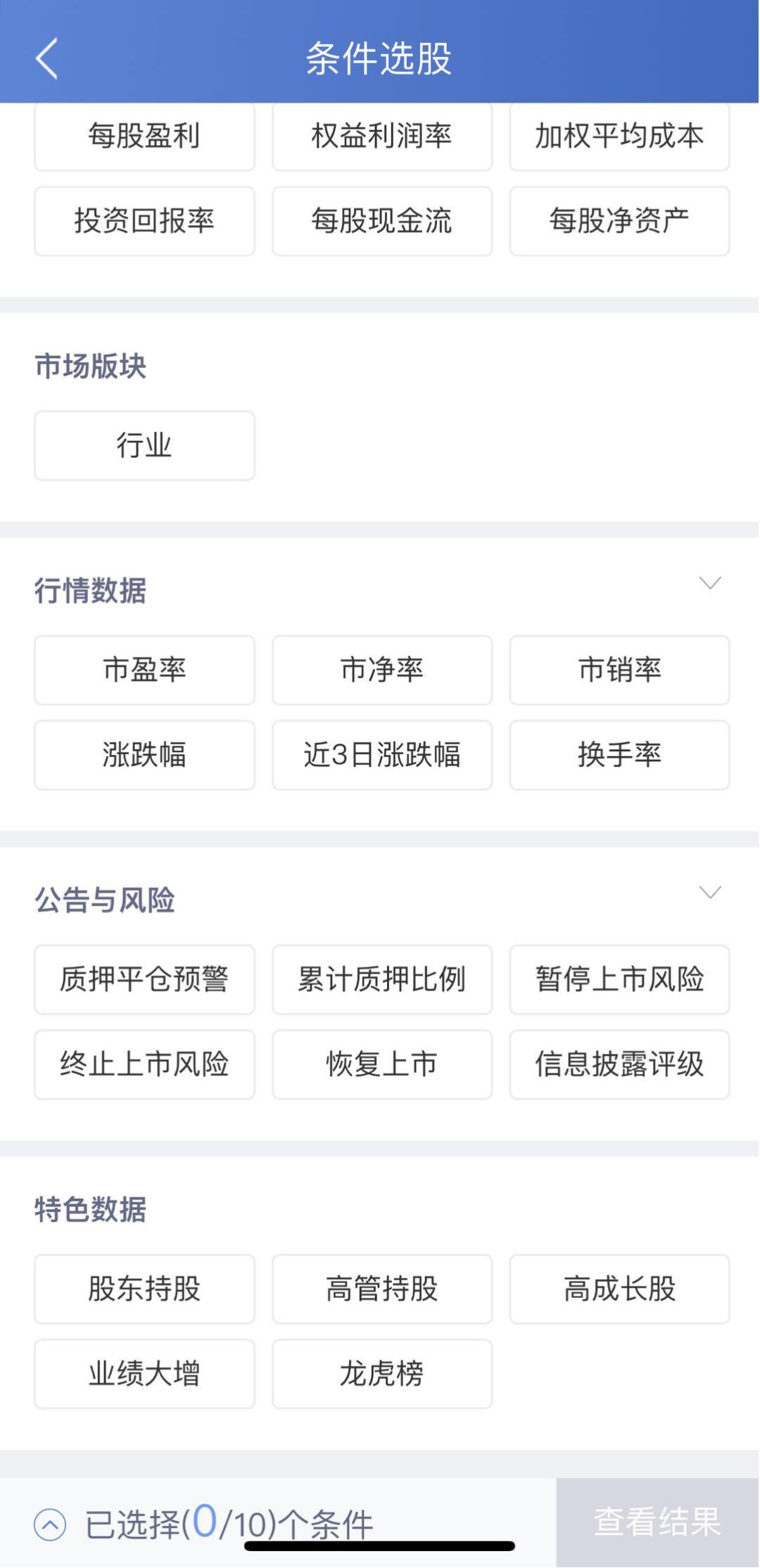Add 投资回报率 as a condition
Viewport: 760px width, 1568px height.
pyautogui.click(x=144, y=221)
